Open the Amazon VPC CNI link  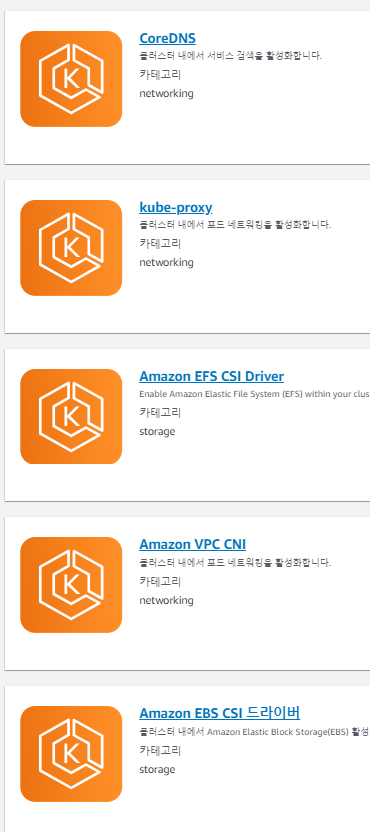coord(192,544)
